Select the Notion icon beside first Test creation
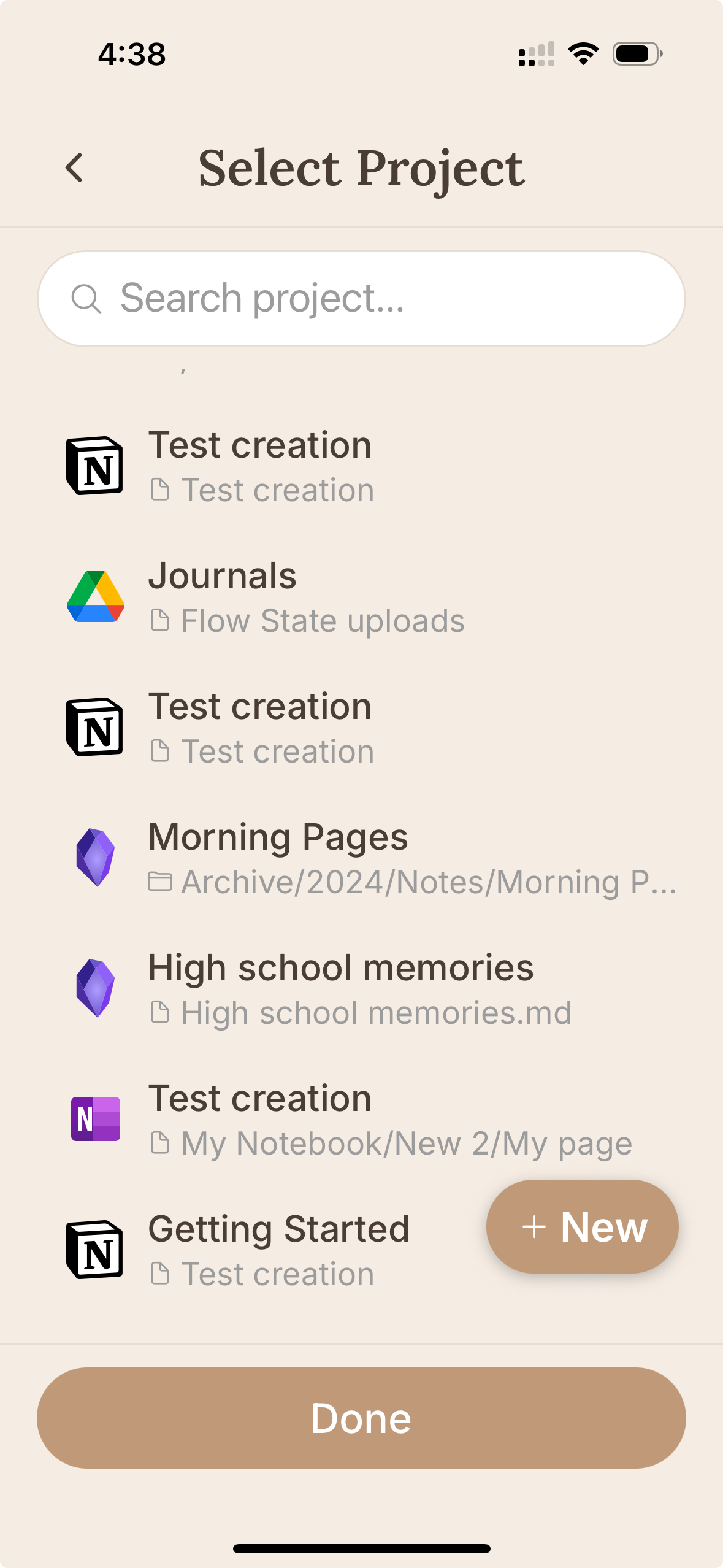 [95, 465]
